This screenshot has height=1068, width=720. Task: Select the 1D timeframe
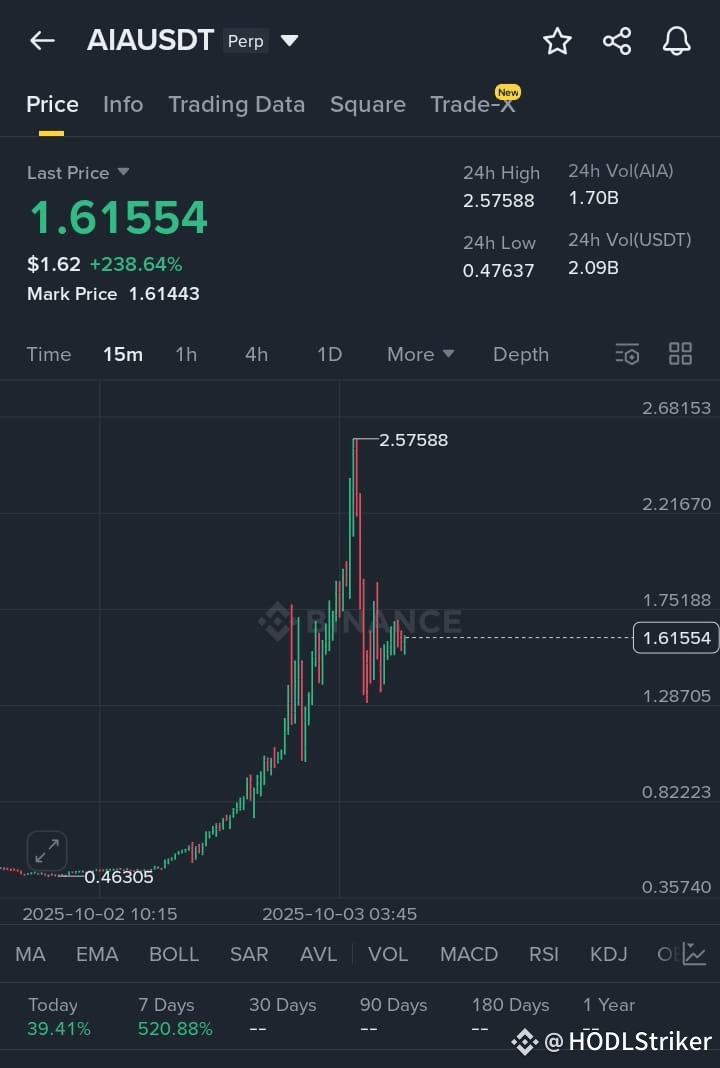(328, 353)
